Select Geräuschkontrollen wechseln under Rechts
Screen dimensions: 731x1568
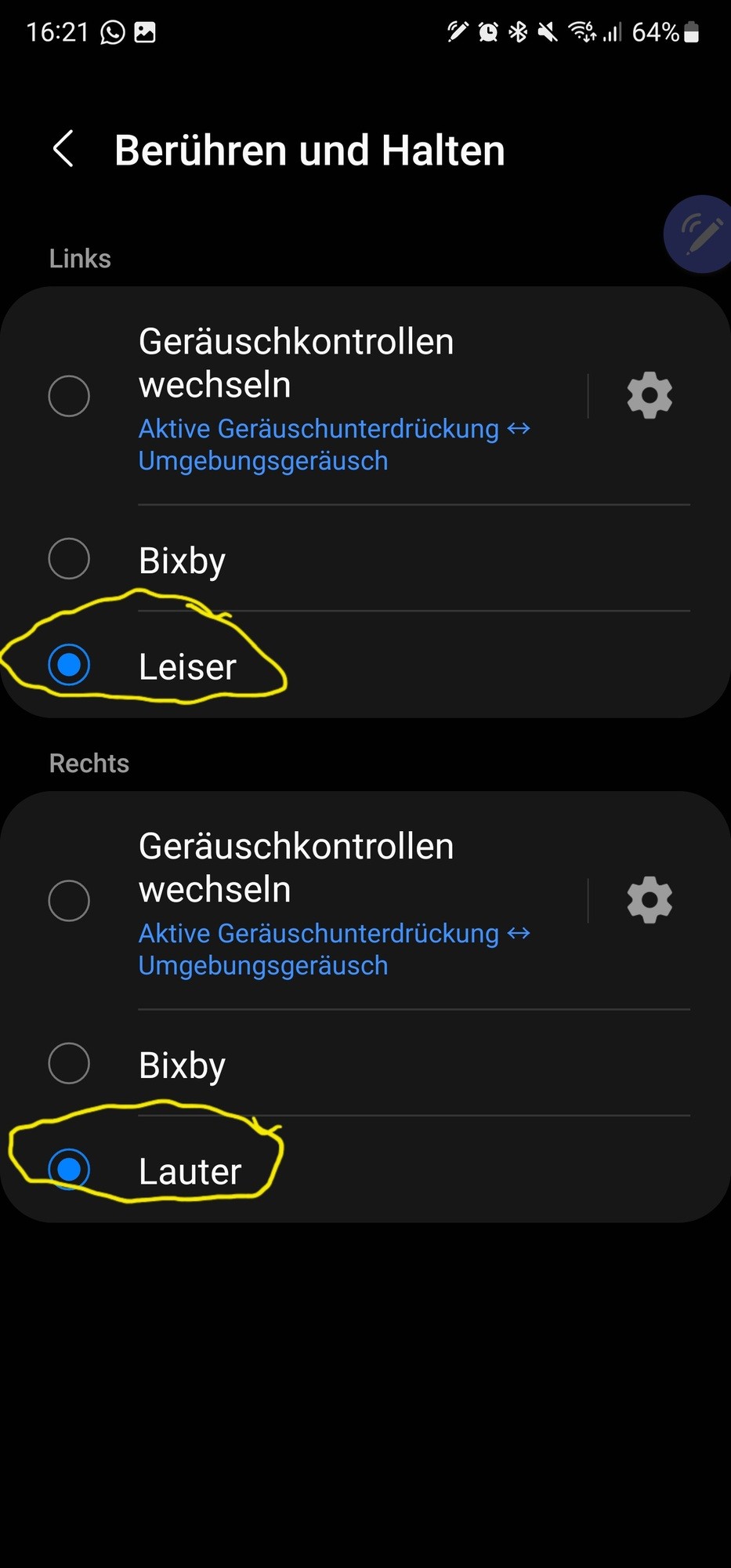point(69,901)
